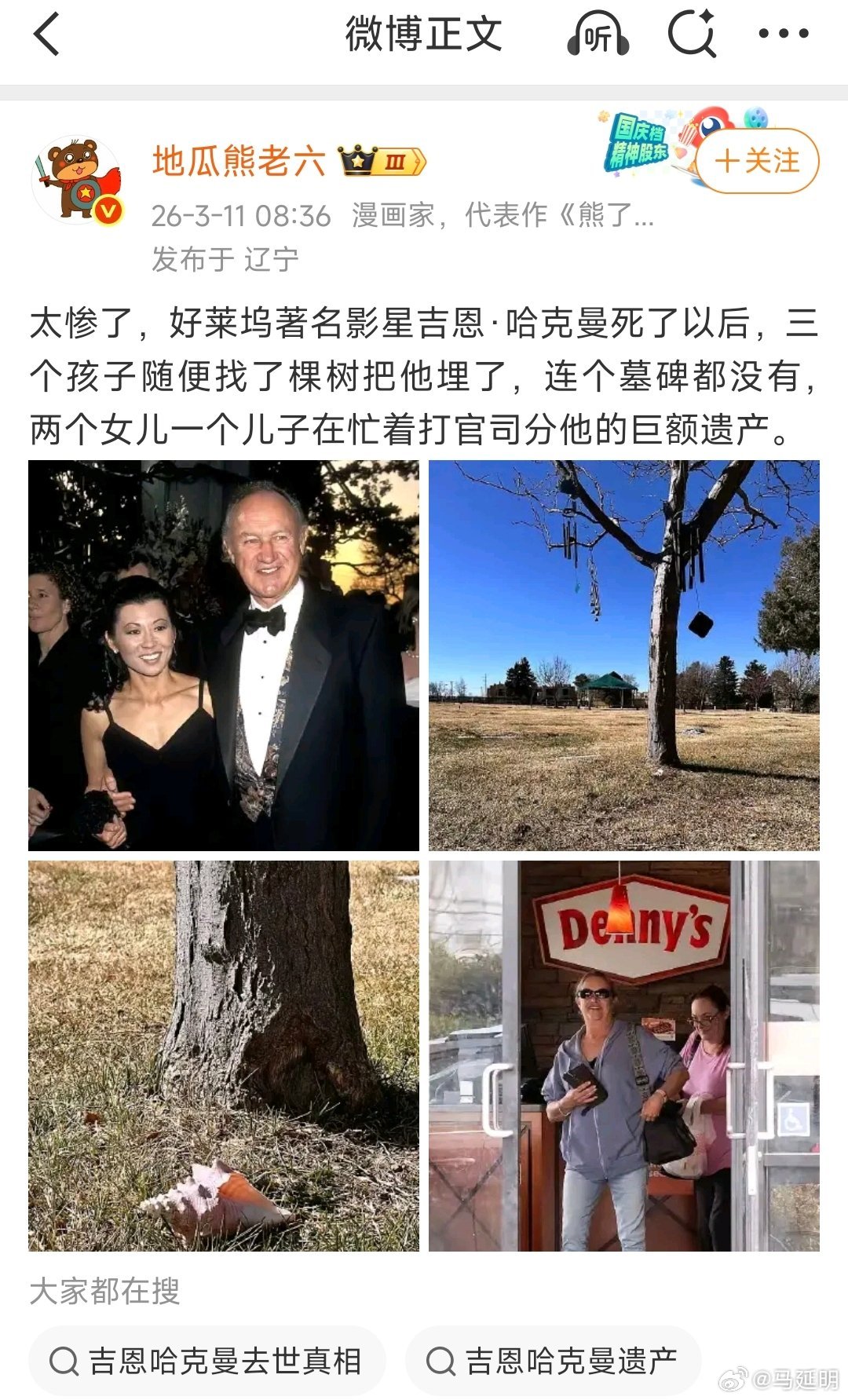Open the tree with wind chimes photo
Image resolution: width=848 pixels, height=1400 pixels.
click(x=626, y=655)
